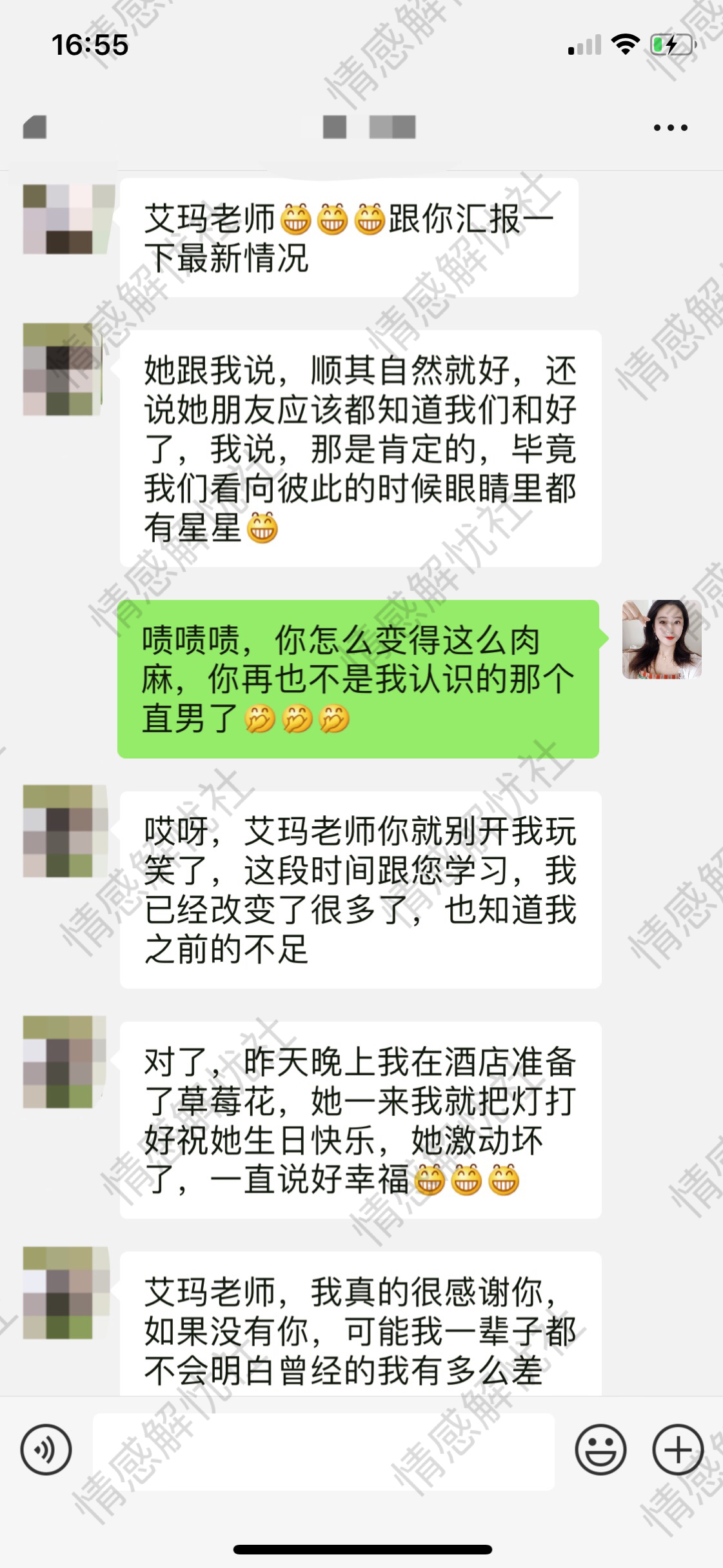
Task: Go back to the chat list
Action: pos(35,127)
